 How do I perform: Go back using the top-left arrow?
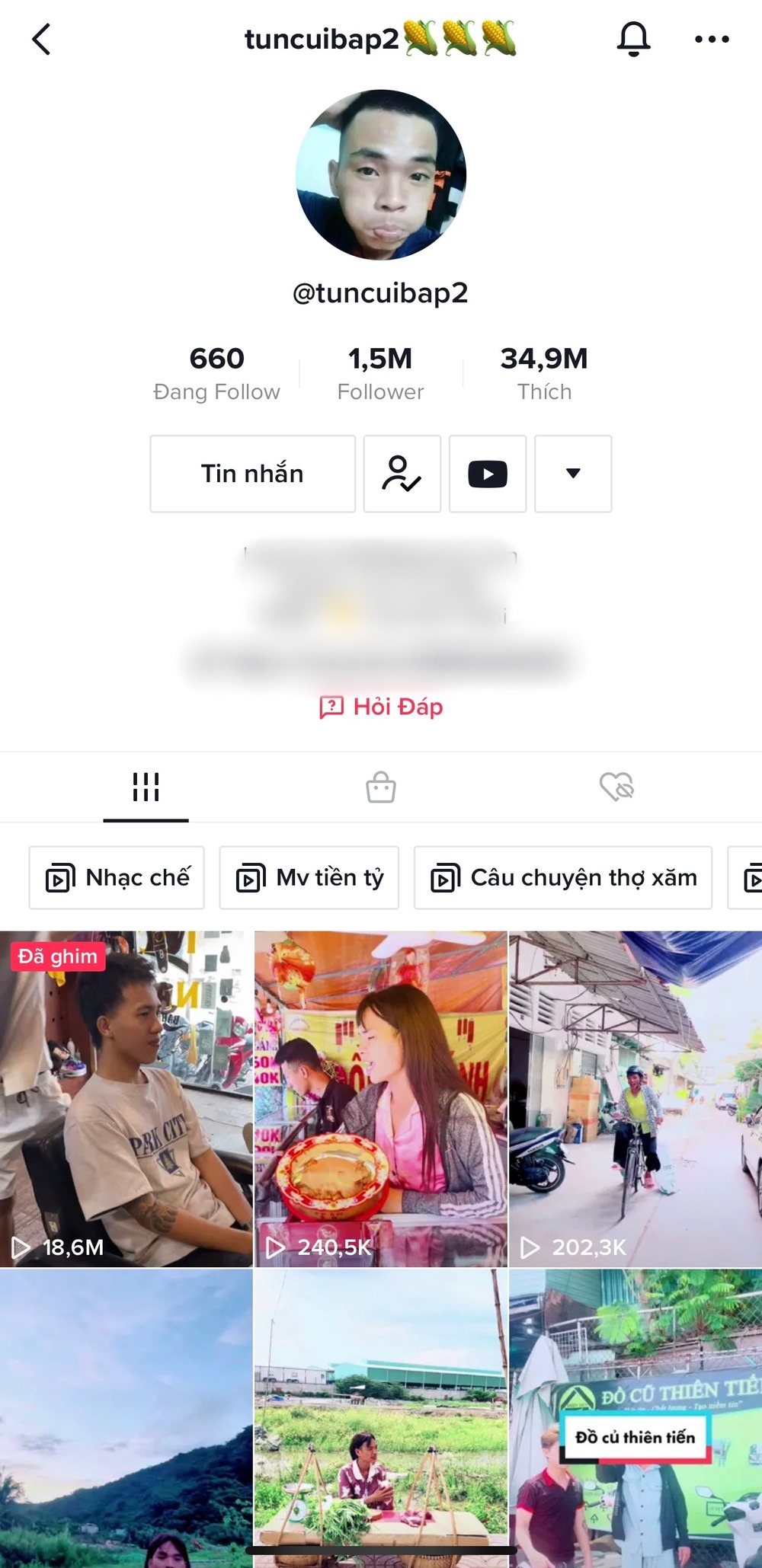[41, 39]
